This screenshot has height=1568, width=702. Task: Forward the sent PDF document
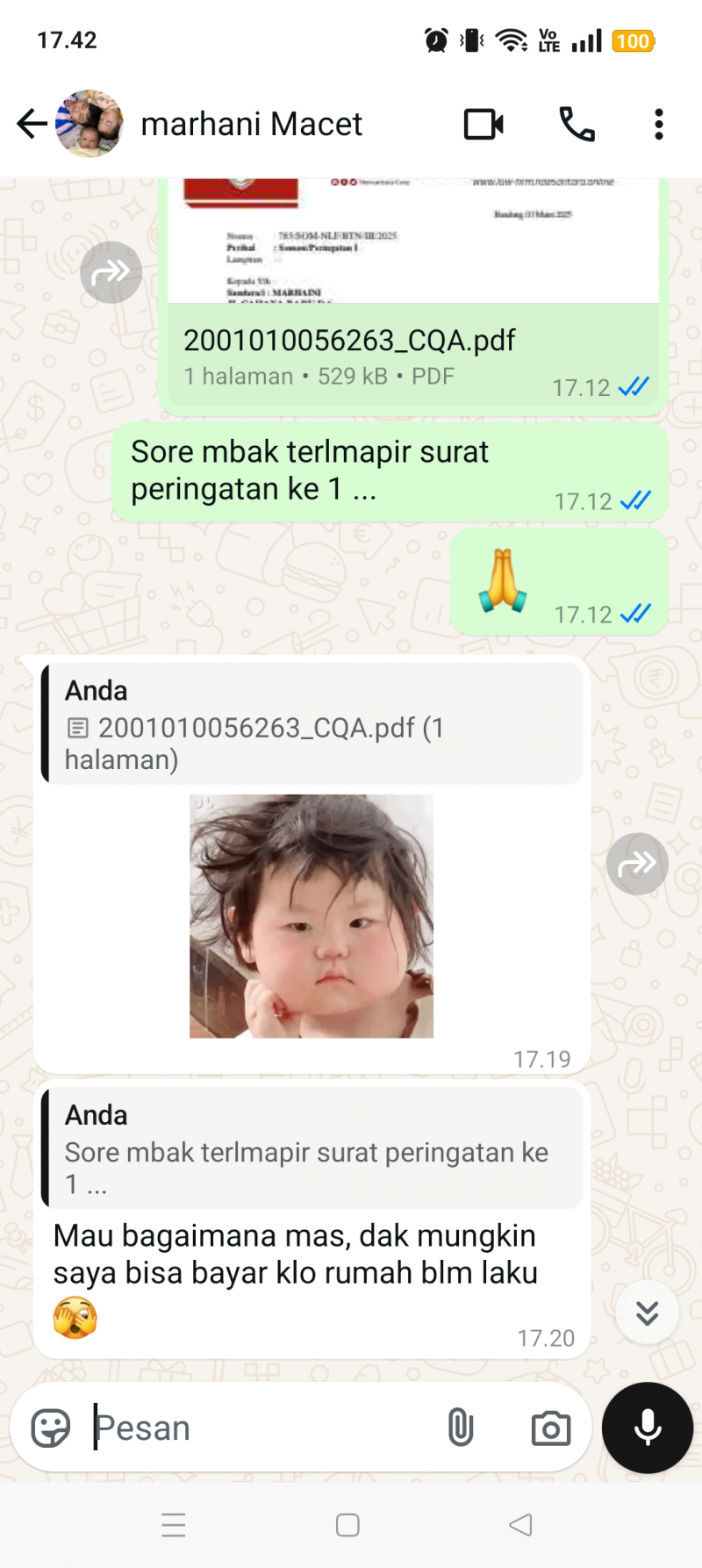[111, 272]
